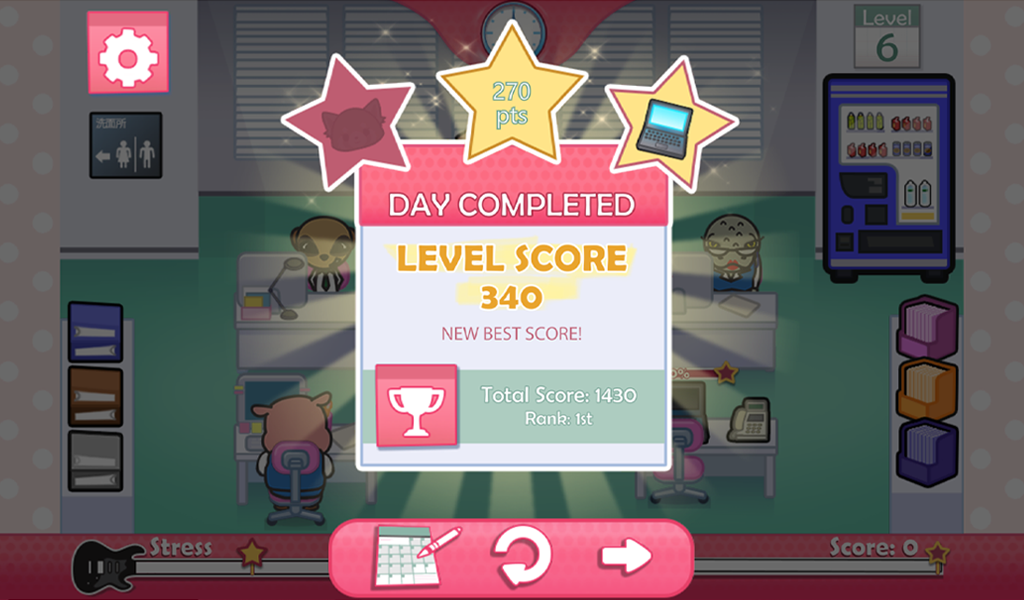Image resolution: width=1024 pixels, height=600 pixels.
Task: Continue to the next day arrow
Action: [x=625, y=556]
